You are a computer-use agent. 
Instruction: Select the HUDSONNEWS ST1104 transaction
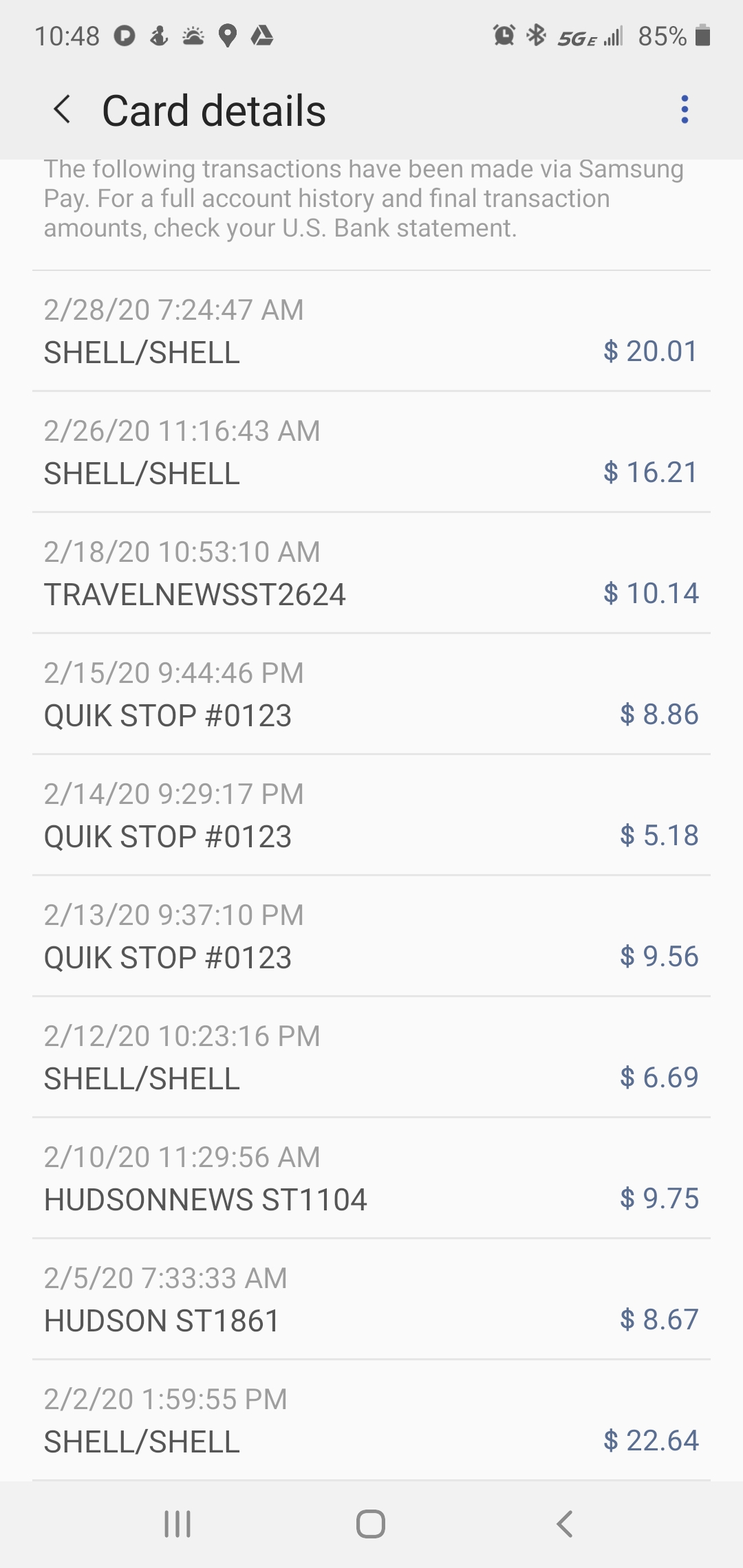[x=371, y=1179]
